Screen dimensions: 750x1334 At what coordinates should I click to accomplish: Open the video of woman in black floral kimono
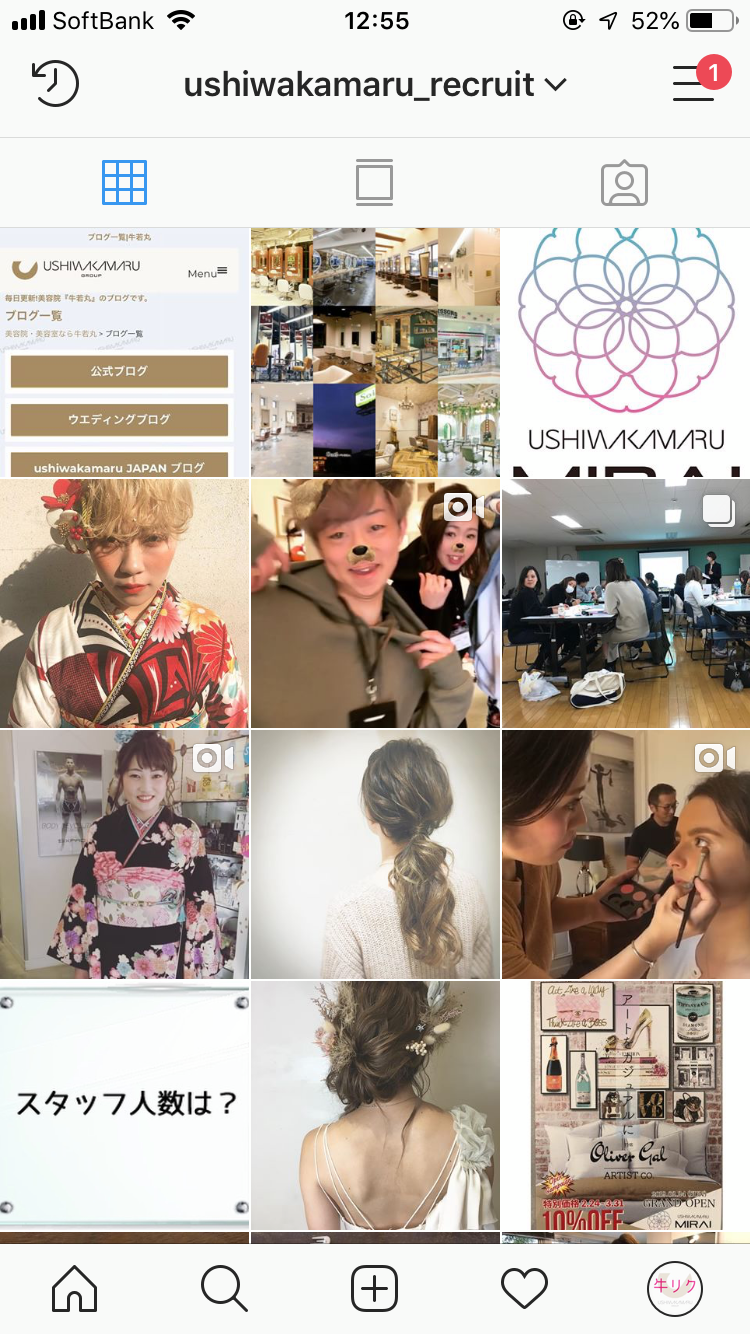click(x=124, y=854)
